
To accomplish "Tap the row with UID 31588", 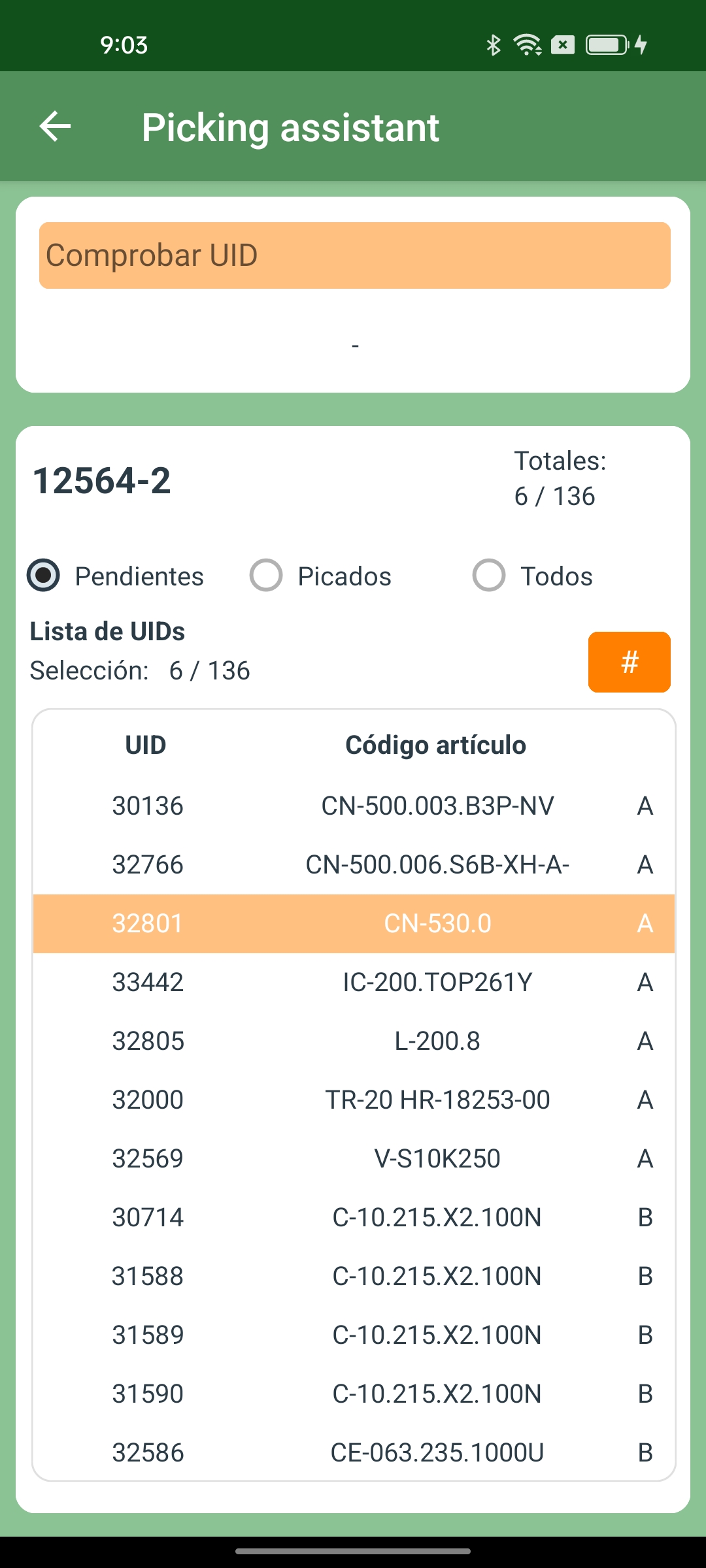I will 353,1276.
